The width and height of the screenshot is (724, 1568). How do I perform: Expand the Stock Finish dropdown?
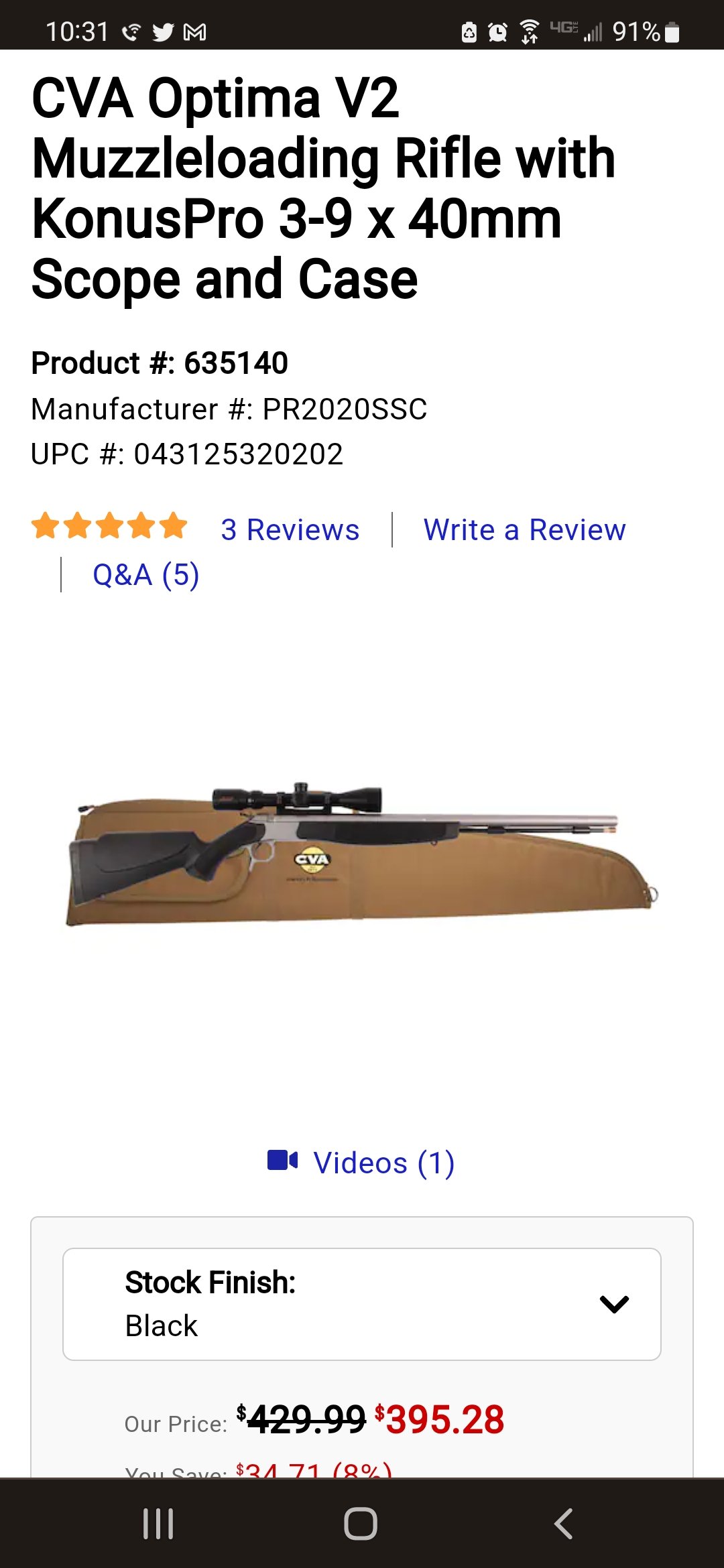pos(362,1304)
